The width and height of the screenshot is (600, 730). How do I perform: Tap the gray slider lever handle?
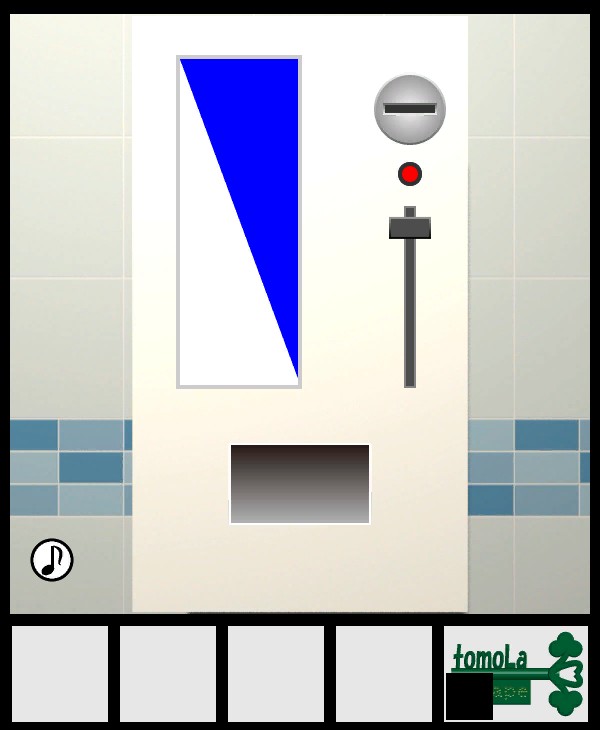[x=410, y=228]
